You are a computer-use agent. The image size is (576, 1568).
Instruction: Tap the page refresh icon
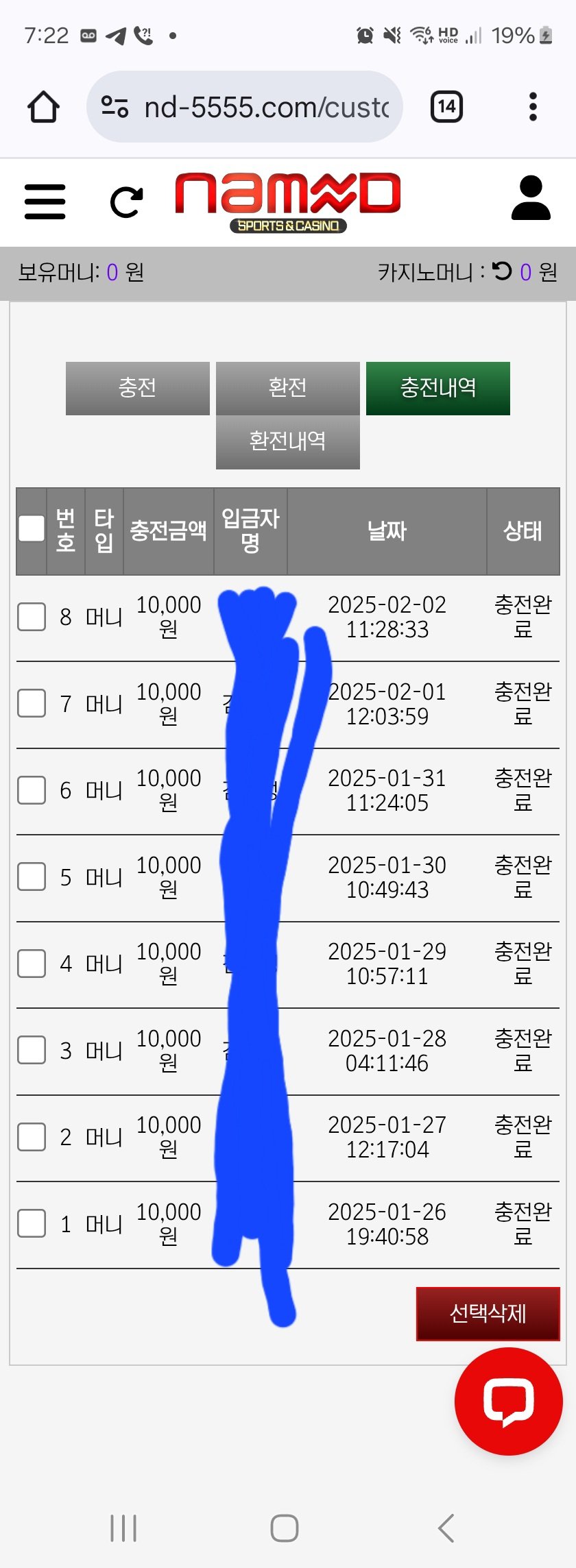click(x=126, y=202)
